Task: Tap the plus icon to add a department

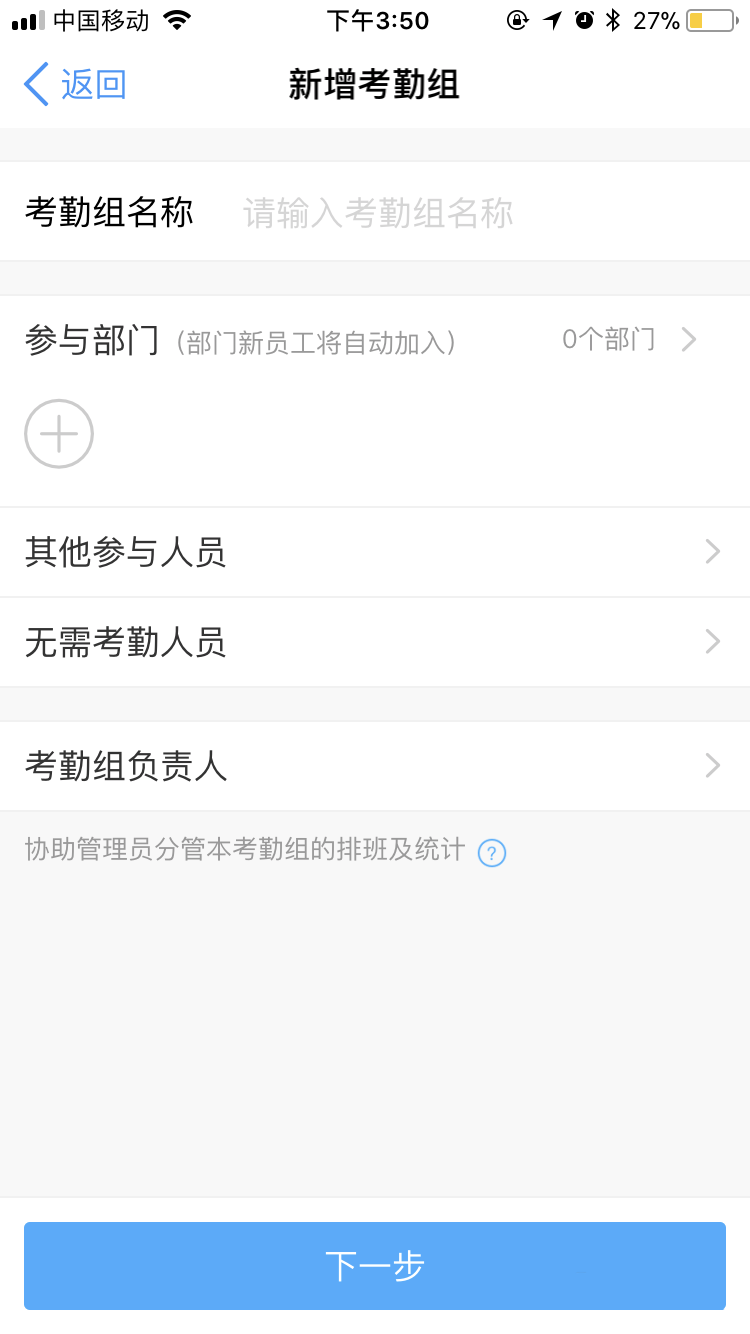Action: [x=58, y=434]
